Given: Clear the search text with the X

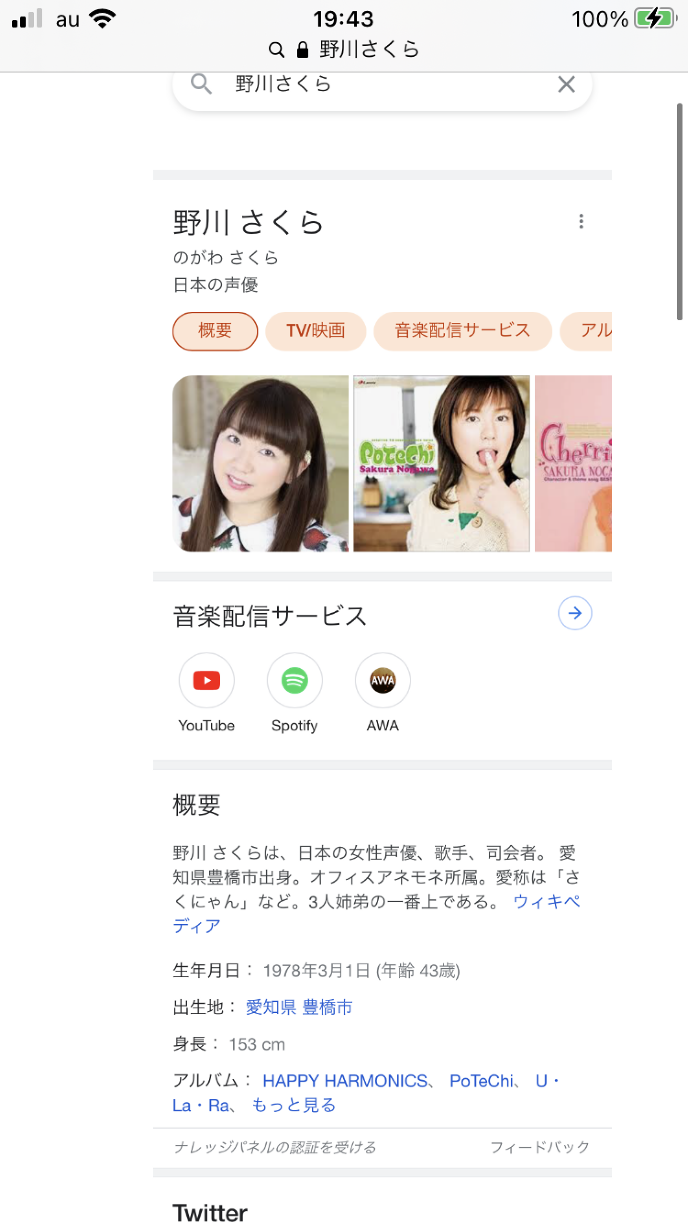Looking at the screenshot, I should 566,85.
